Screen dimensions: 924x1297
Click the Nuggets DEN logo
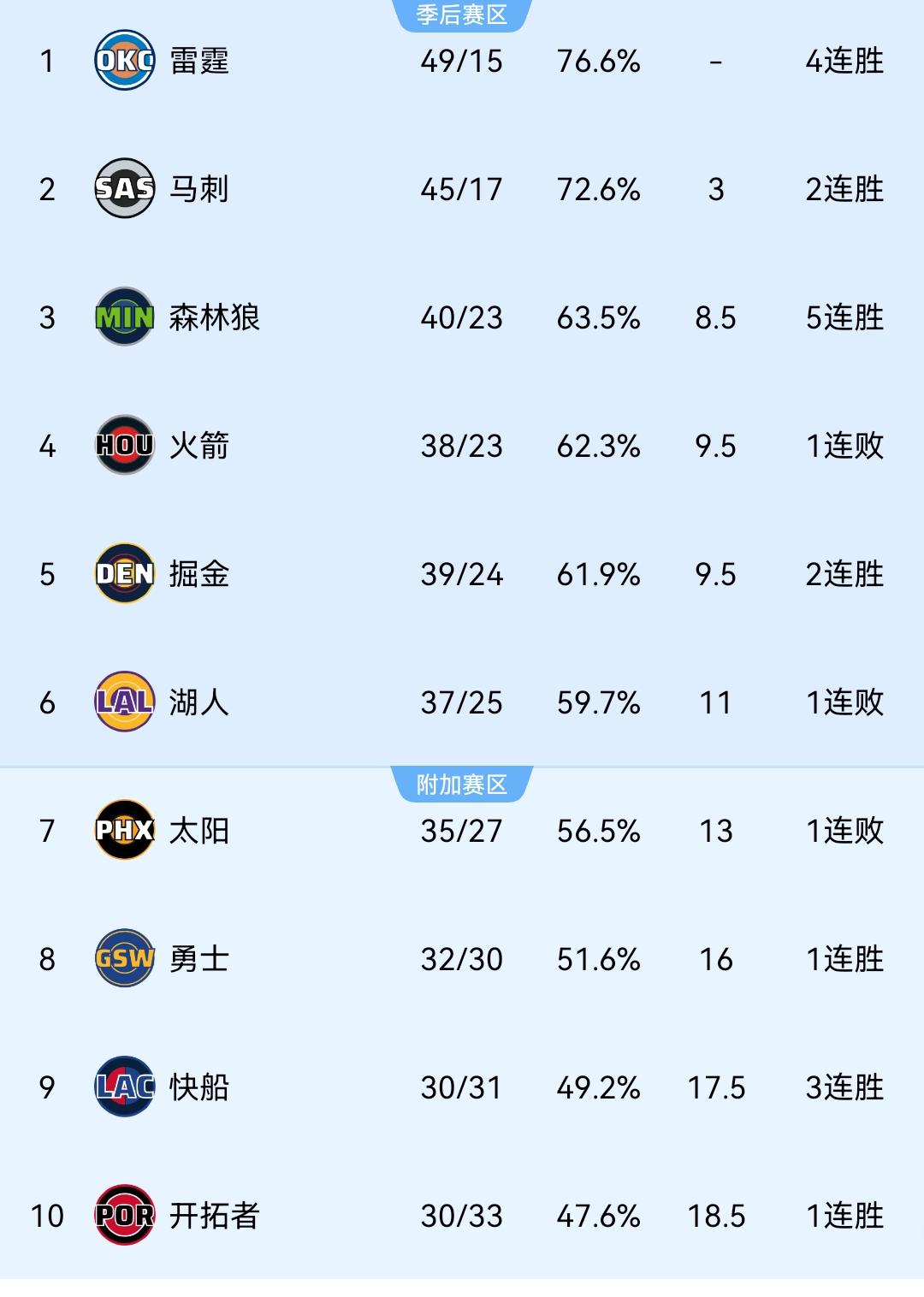point(125,575)
